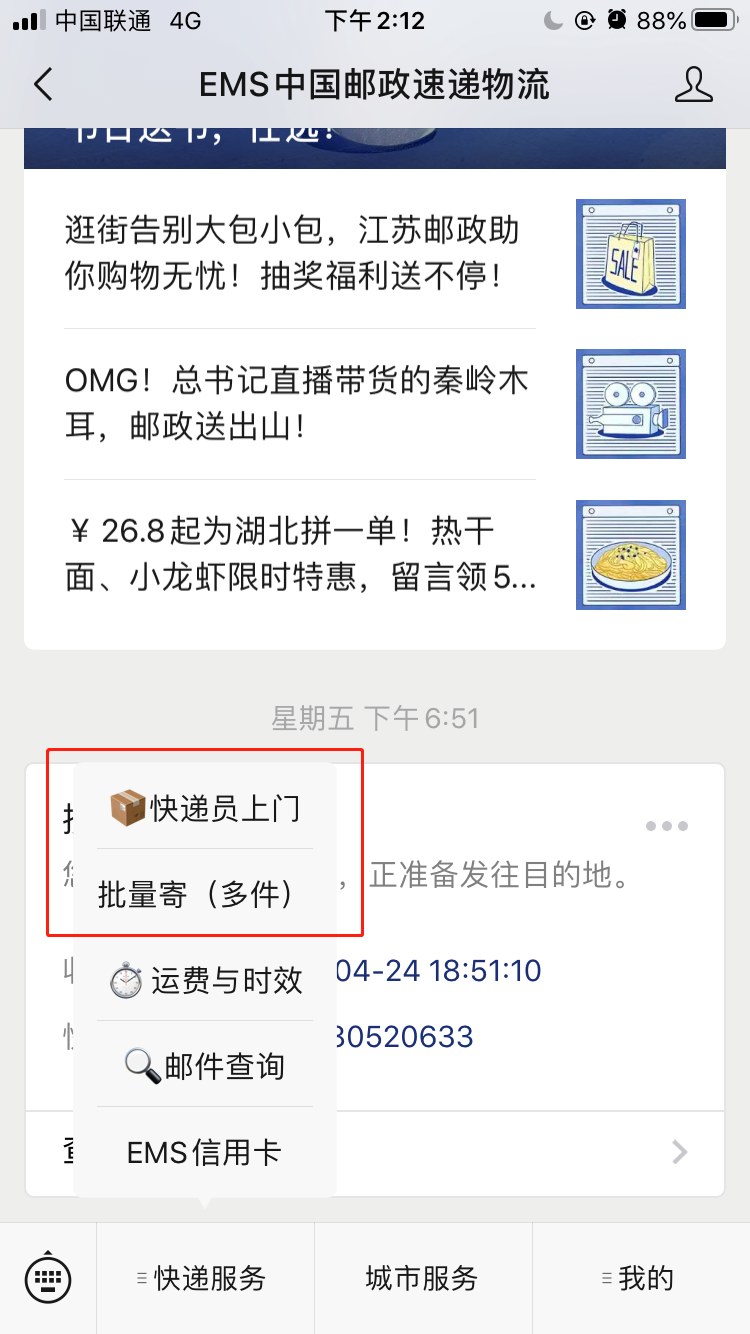
Task: Read the 秦岭木耳 livestream article
Action: (300, 403)
